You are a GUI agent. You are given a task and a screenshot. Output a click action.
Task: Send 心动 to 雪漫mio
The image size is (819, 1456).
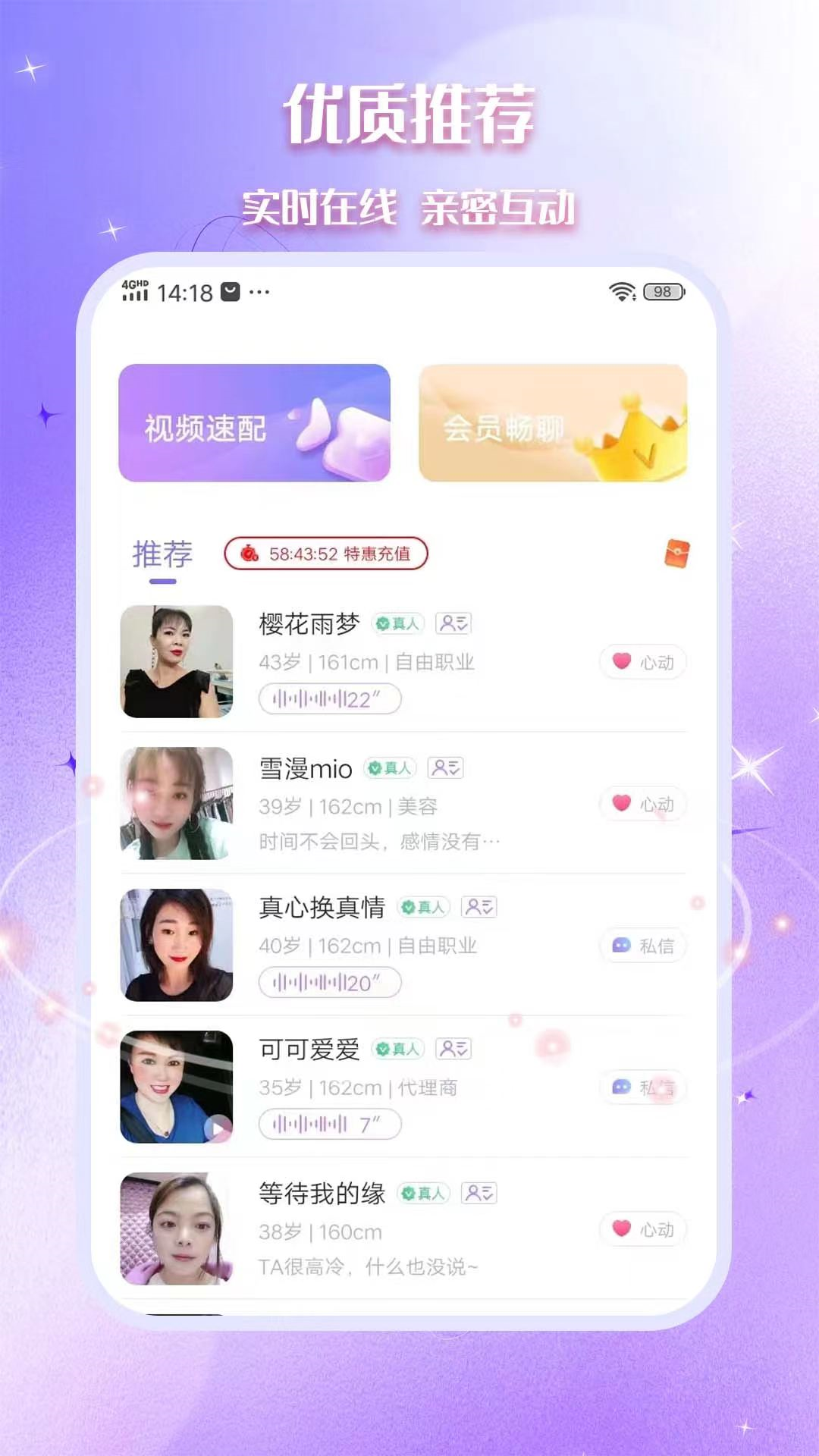[642, 805]
